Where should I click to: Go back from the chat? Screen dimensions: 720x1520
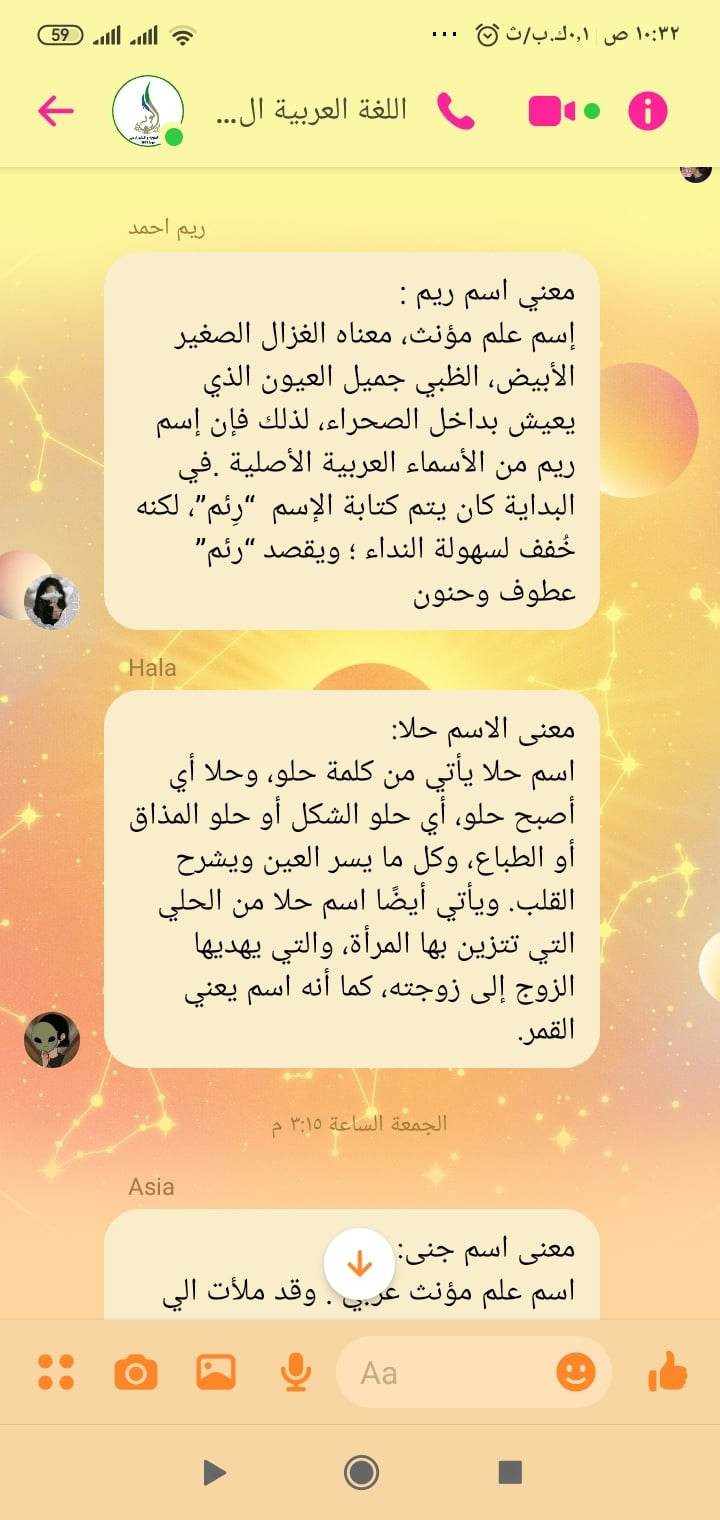click(56, 111)
